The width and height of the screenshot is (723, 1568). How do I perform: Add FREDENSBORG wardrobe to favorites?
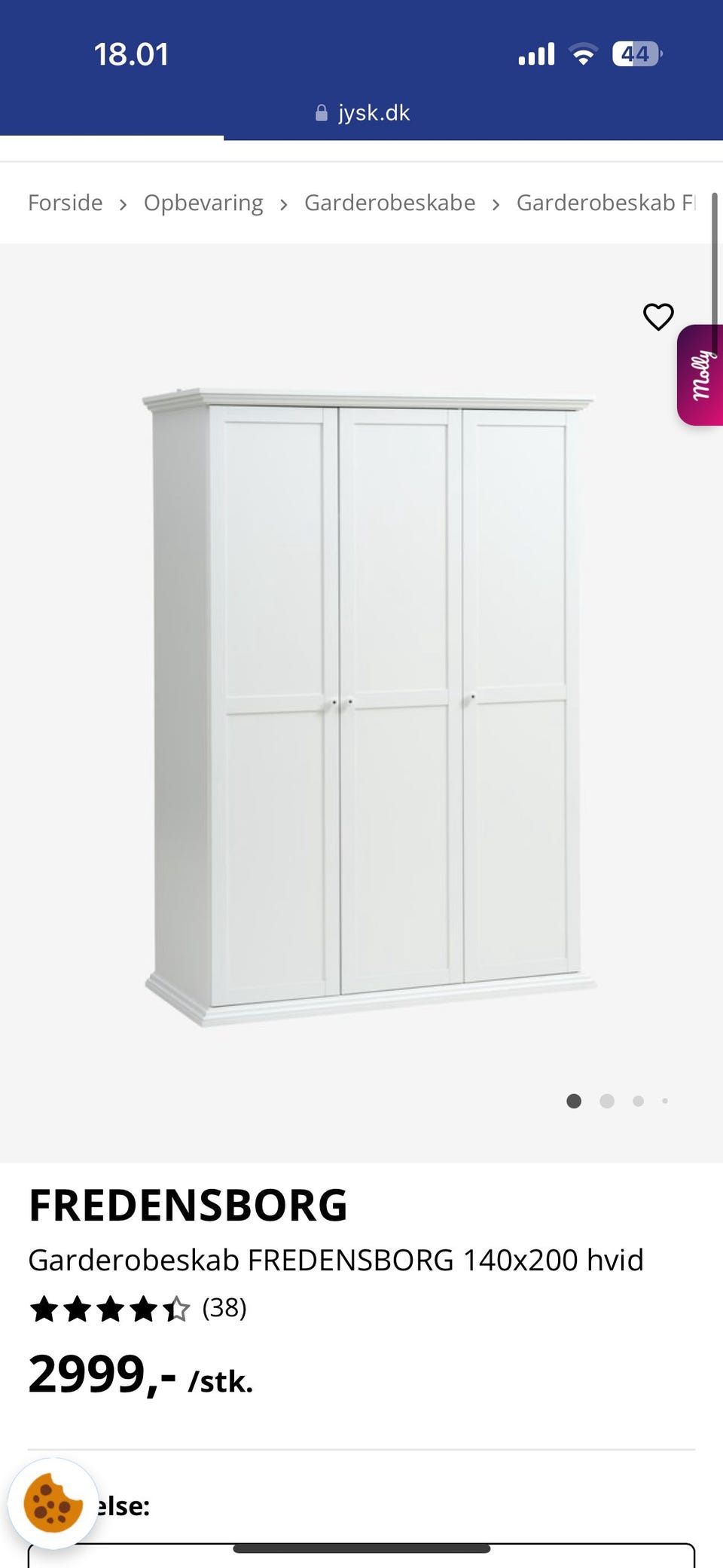[657, 316]
